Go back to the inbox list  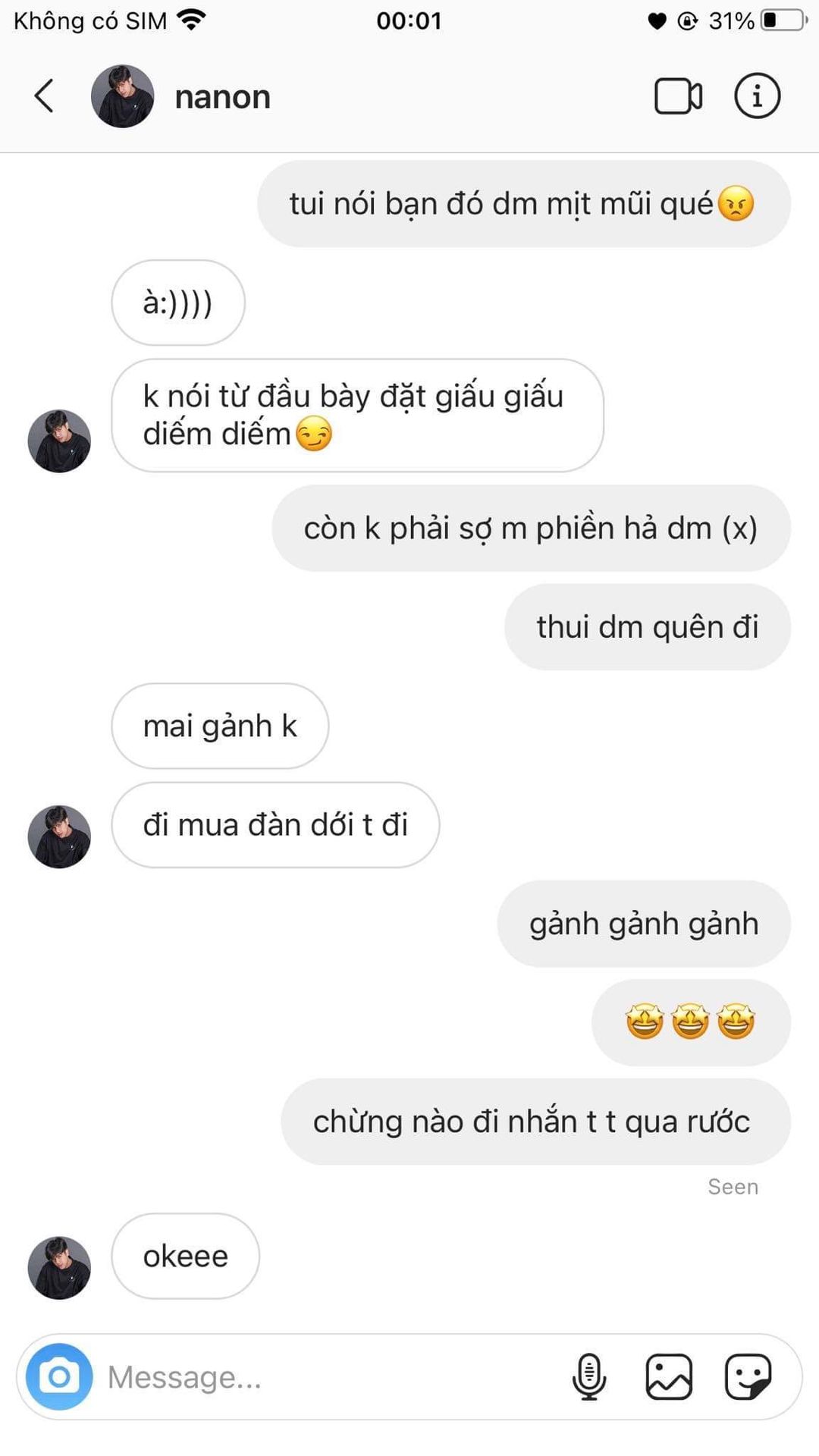tap(44, 96)
